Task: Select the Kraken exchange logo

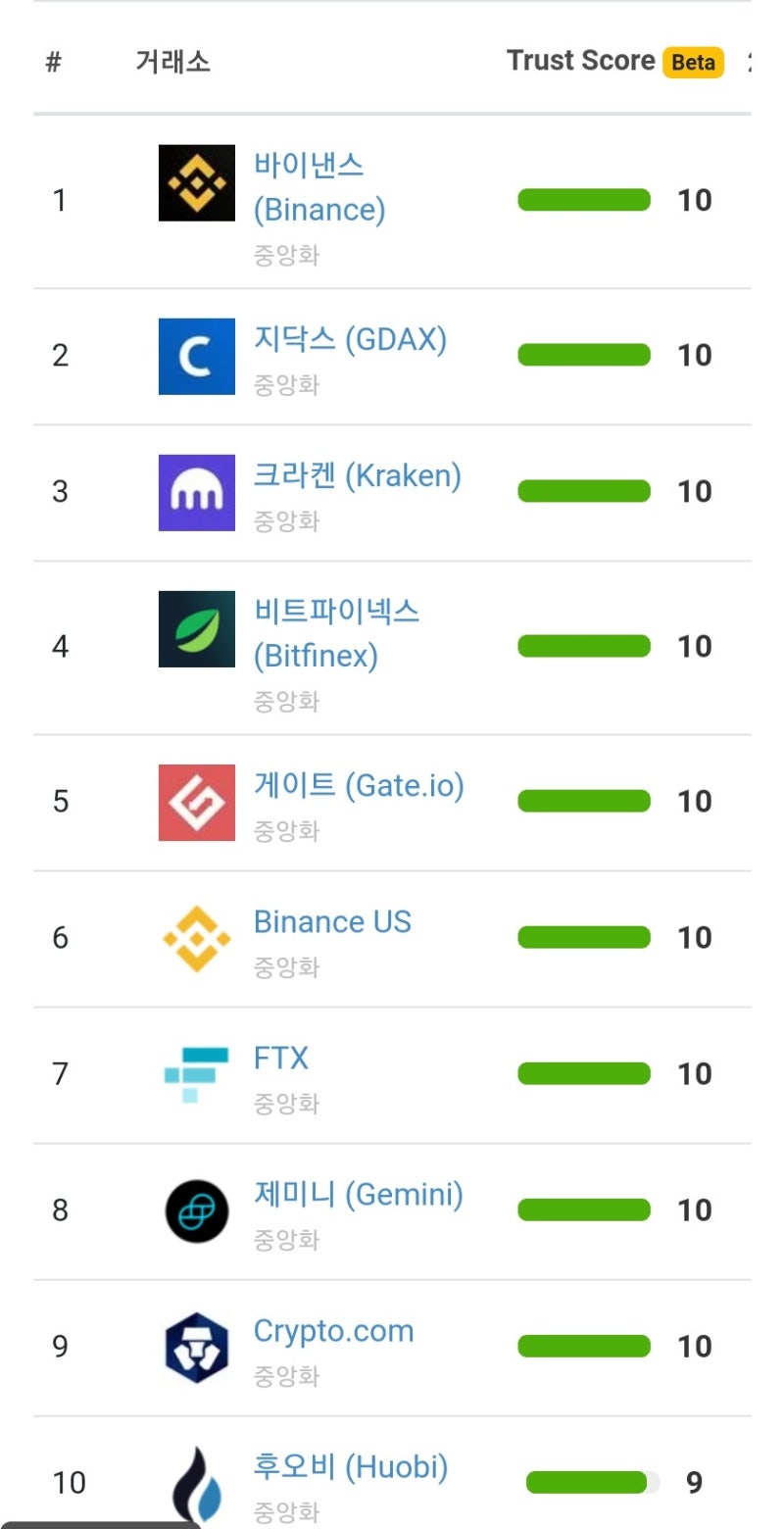Action: (x=196, y=492)
